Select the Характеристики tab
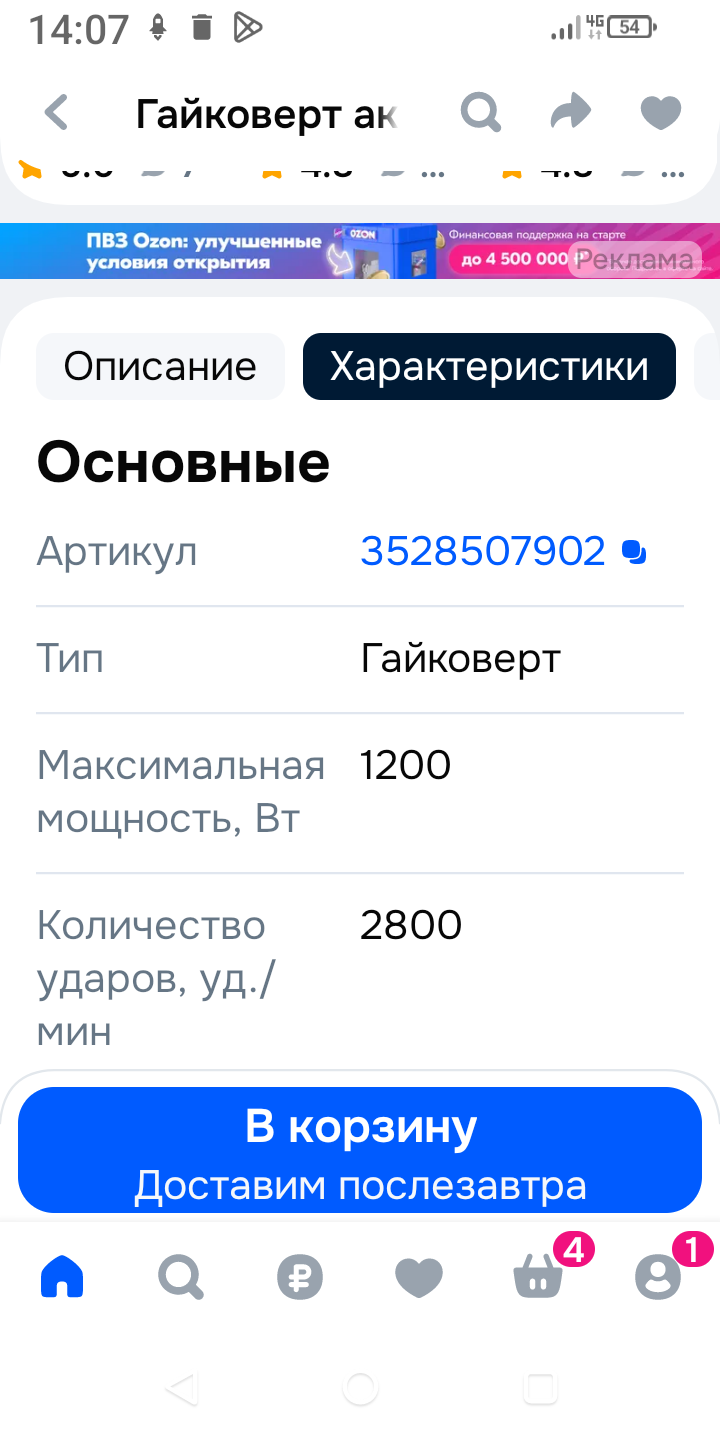 coord(489,367)
